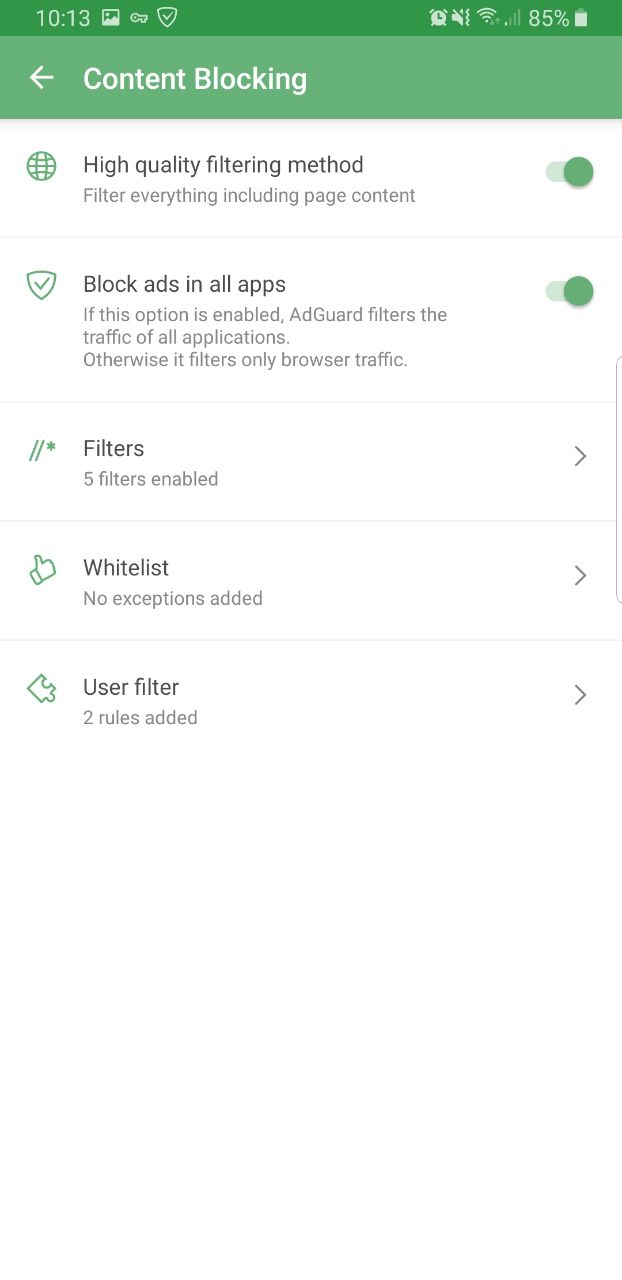Open the Whitelist exceptions row

point(311,581)
